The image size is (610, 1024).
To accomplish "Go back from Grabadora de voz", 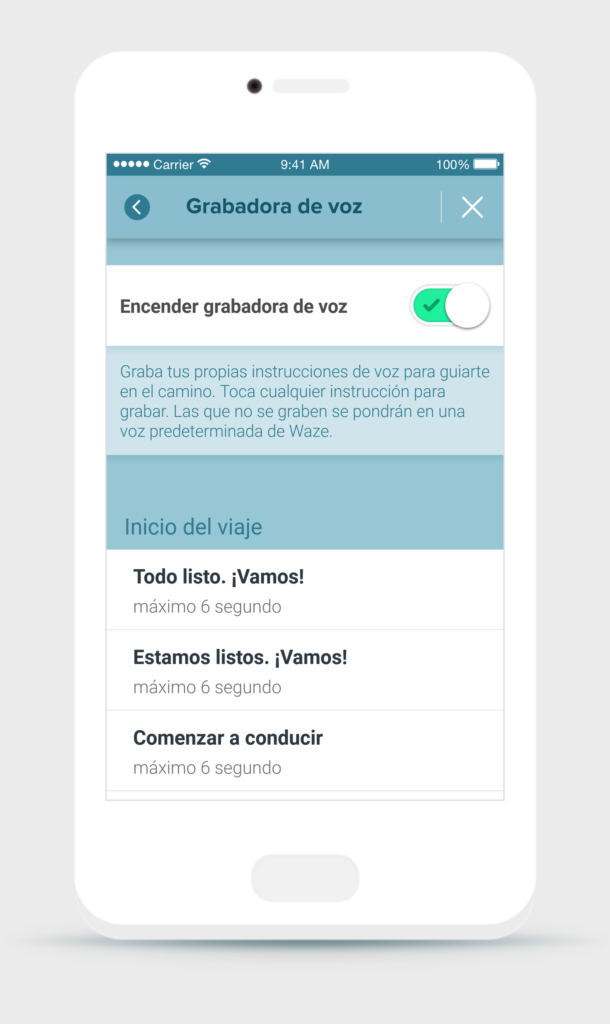I will [137, 207].
